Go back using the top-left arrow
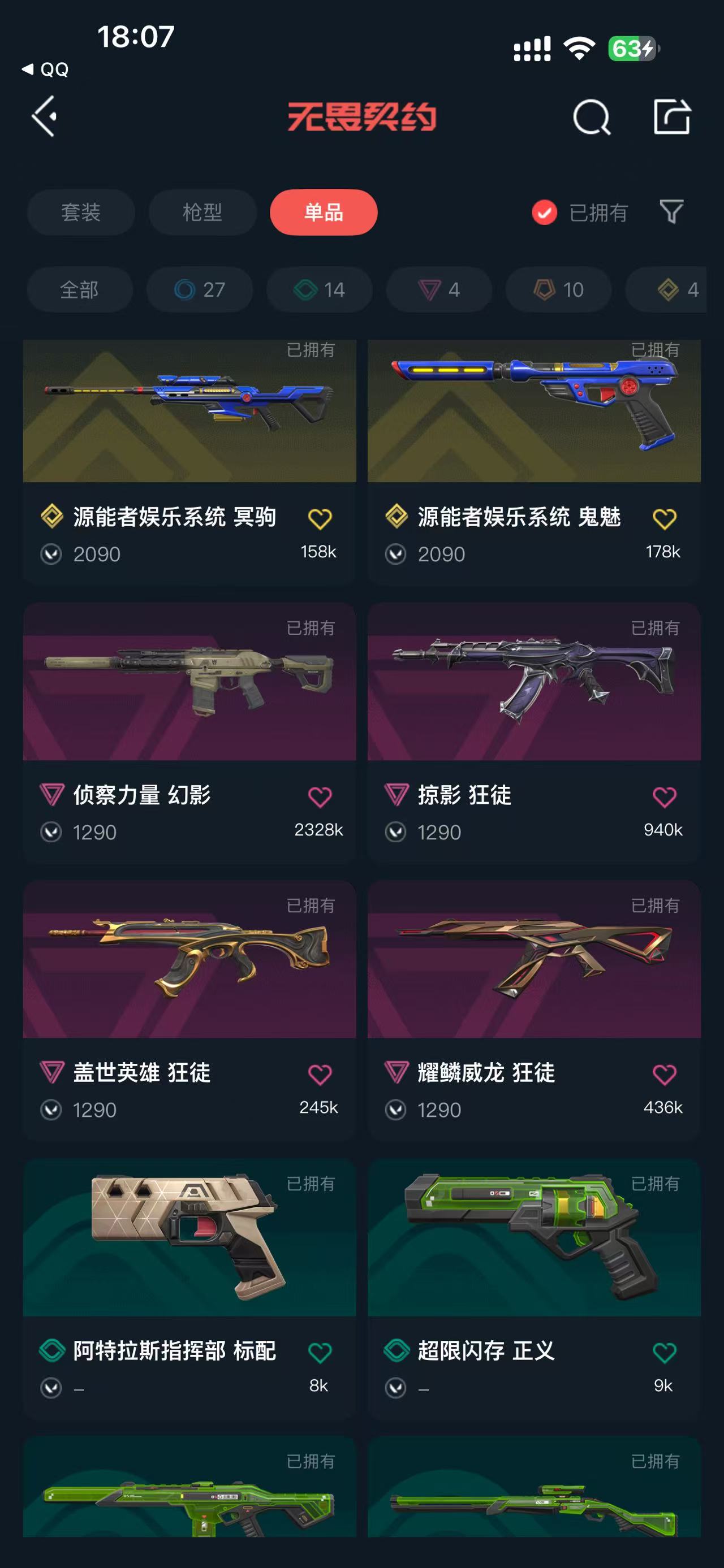 (x=44, y=116)
